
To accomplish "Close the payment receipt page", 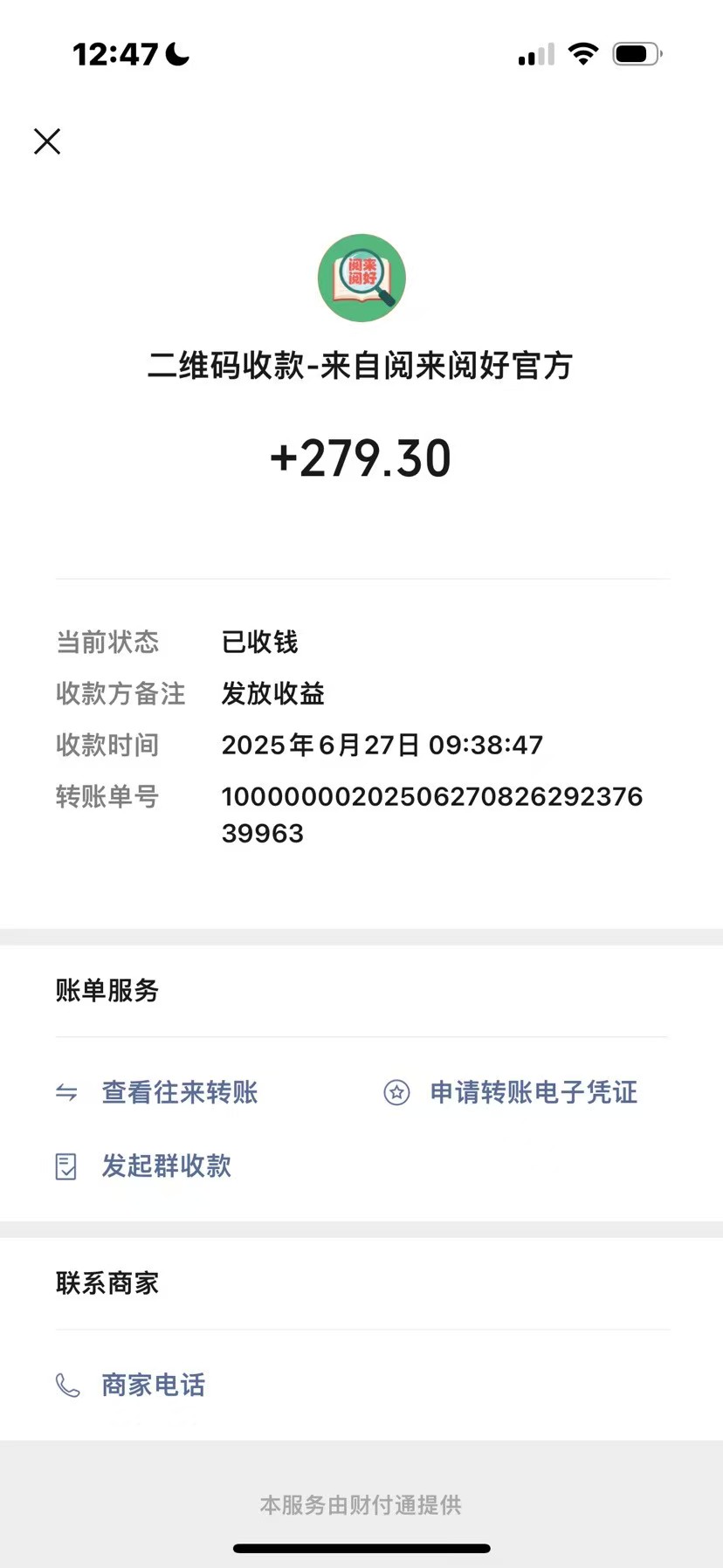I will tap(47, 141).
